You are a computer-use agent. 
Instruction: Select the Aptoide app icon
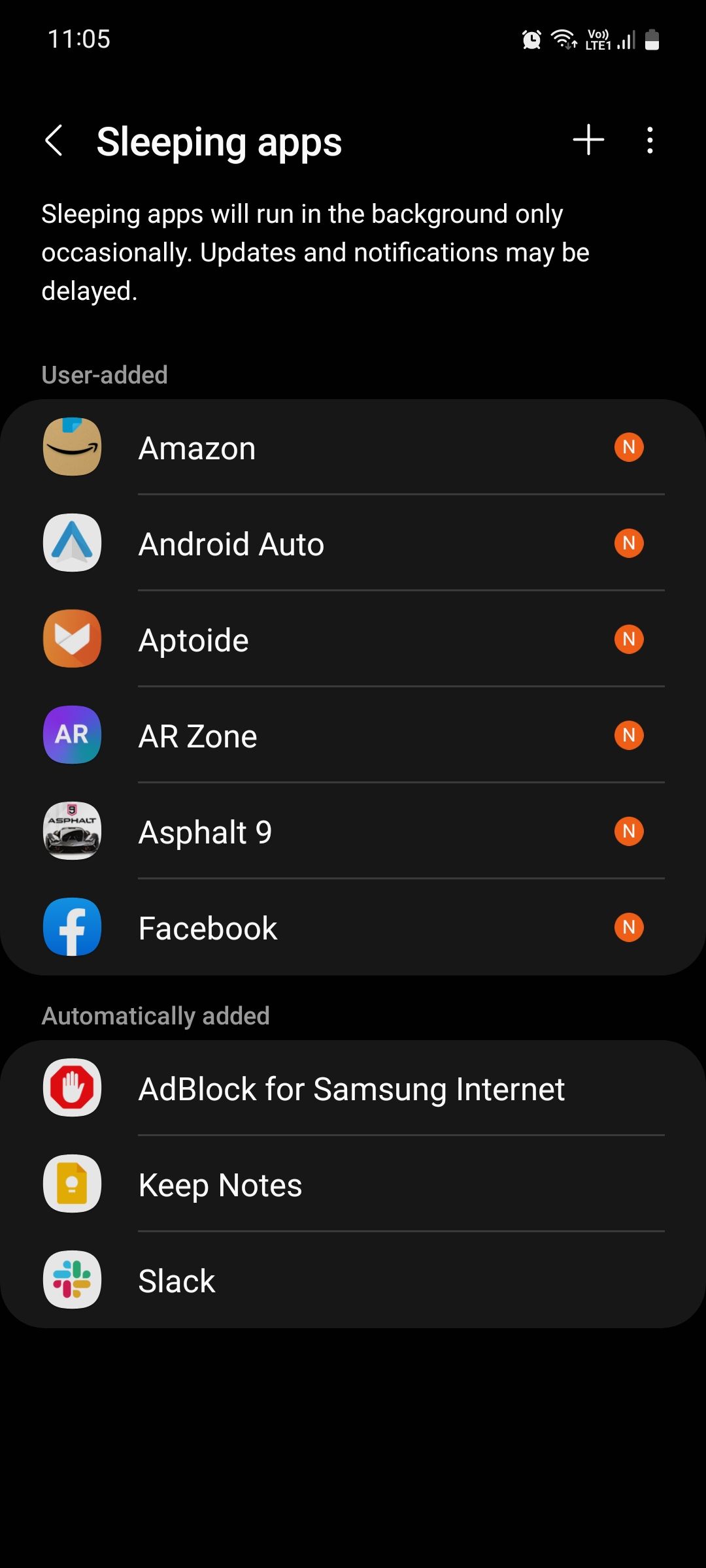(72, 639)
